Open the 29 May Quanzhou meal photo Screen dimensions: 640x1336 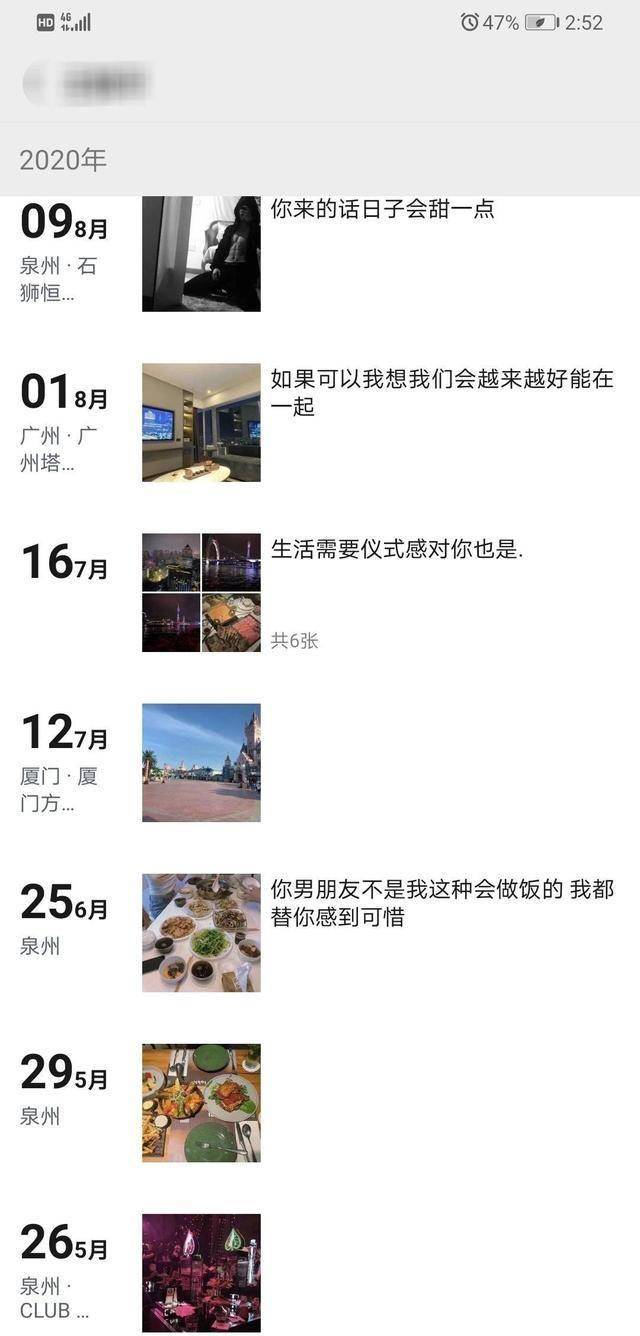click(201, 1102)
